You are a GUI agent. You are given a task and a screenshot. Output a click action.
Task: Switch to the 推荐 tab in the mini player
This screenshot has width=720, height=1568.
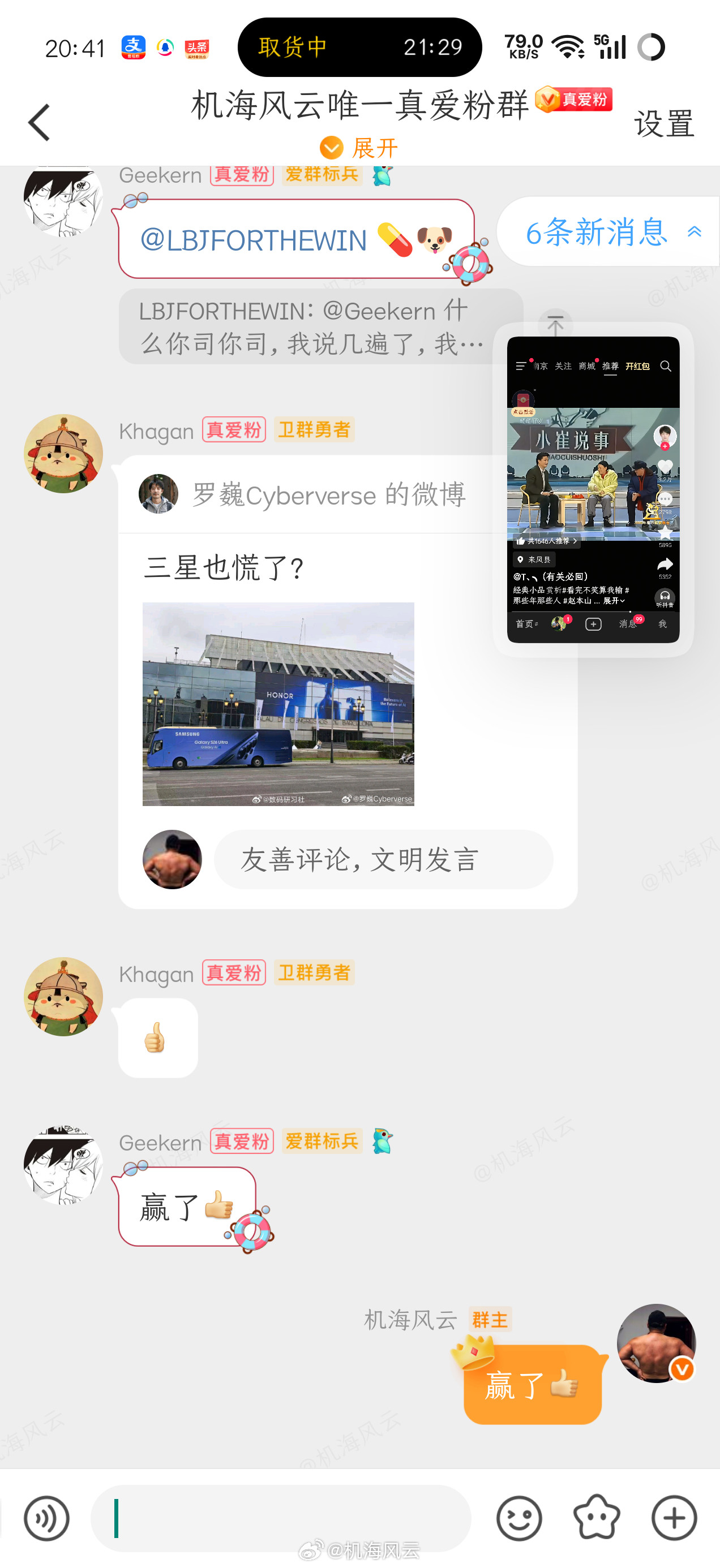(x=610, y=366)
